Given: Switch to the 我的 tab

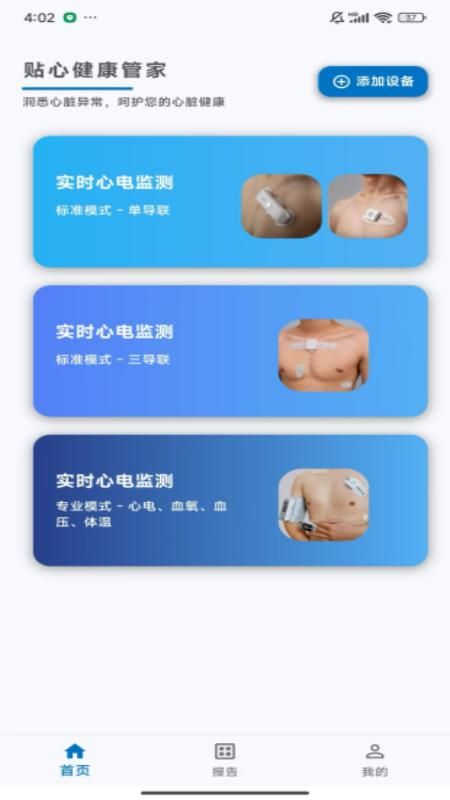Looking at the screenshot, I should (x=375, y=760).
